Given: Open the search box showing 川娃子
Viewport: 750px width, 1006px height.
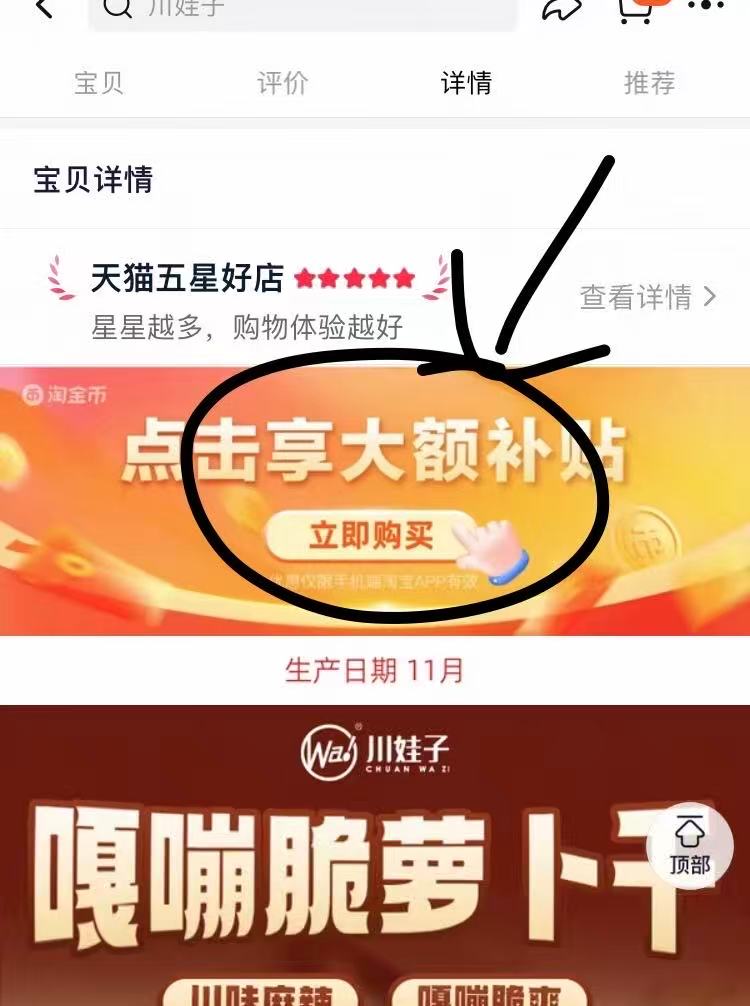Looking at the screenshot, I should coord(300,10).
